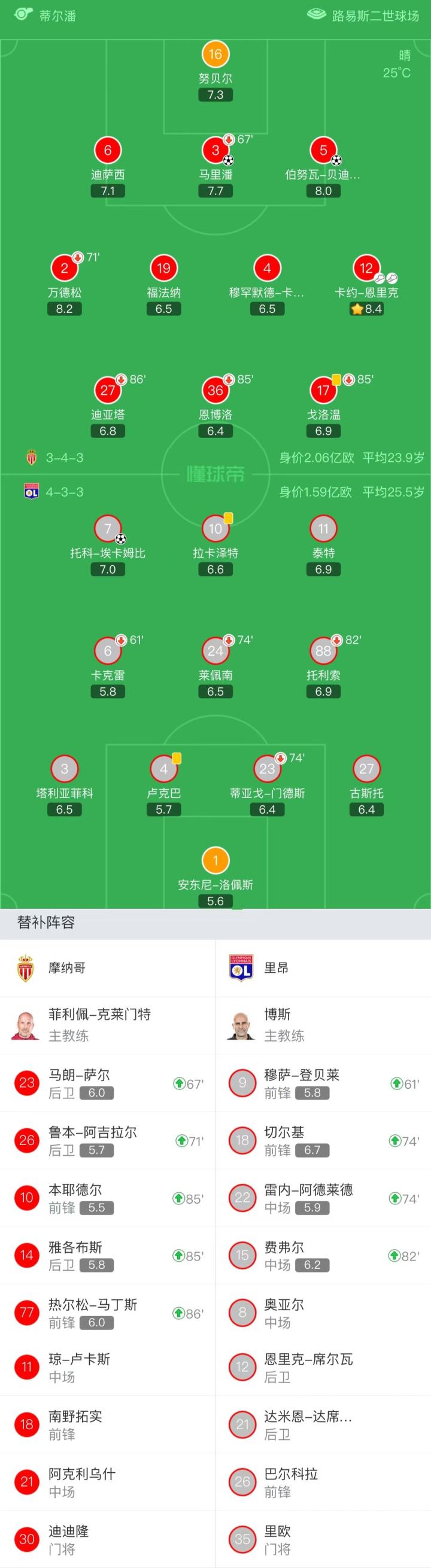The height and width of the screenshot is (1568, 431).
Task: Open 戈洛温's player page
Action: tap(323, 390)
